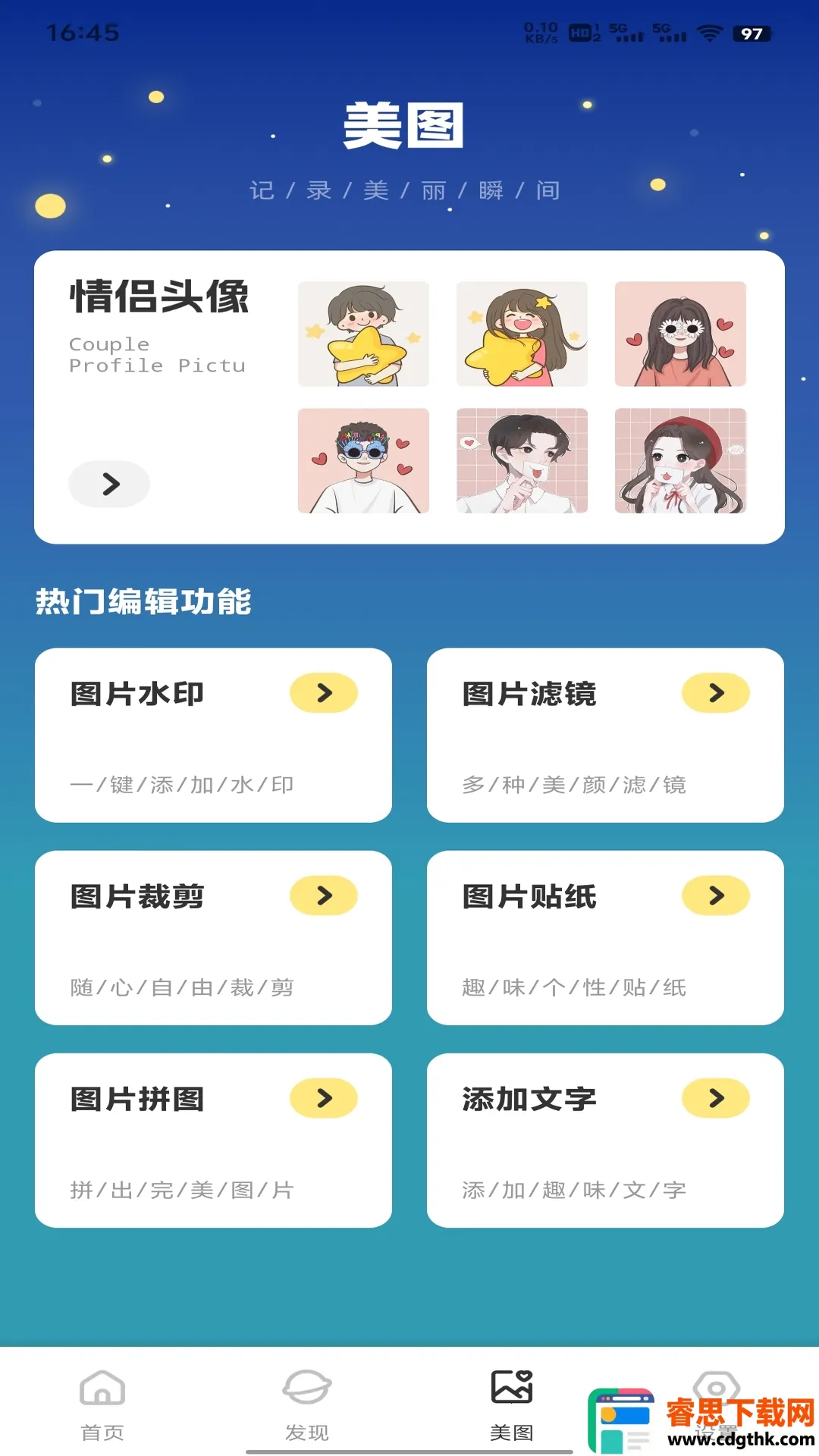View the girl with red beret avatar
The image size is (819, 1456).
[x=680, y=460]
